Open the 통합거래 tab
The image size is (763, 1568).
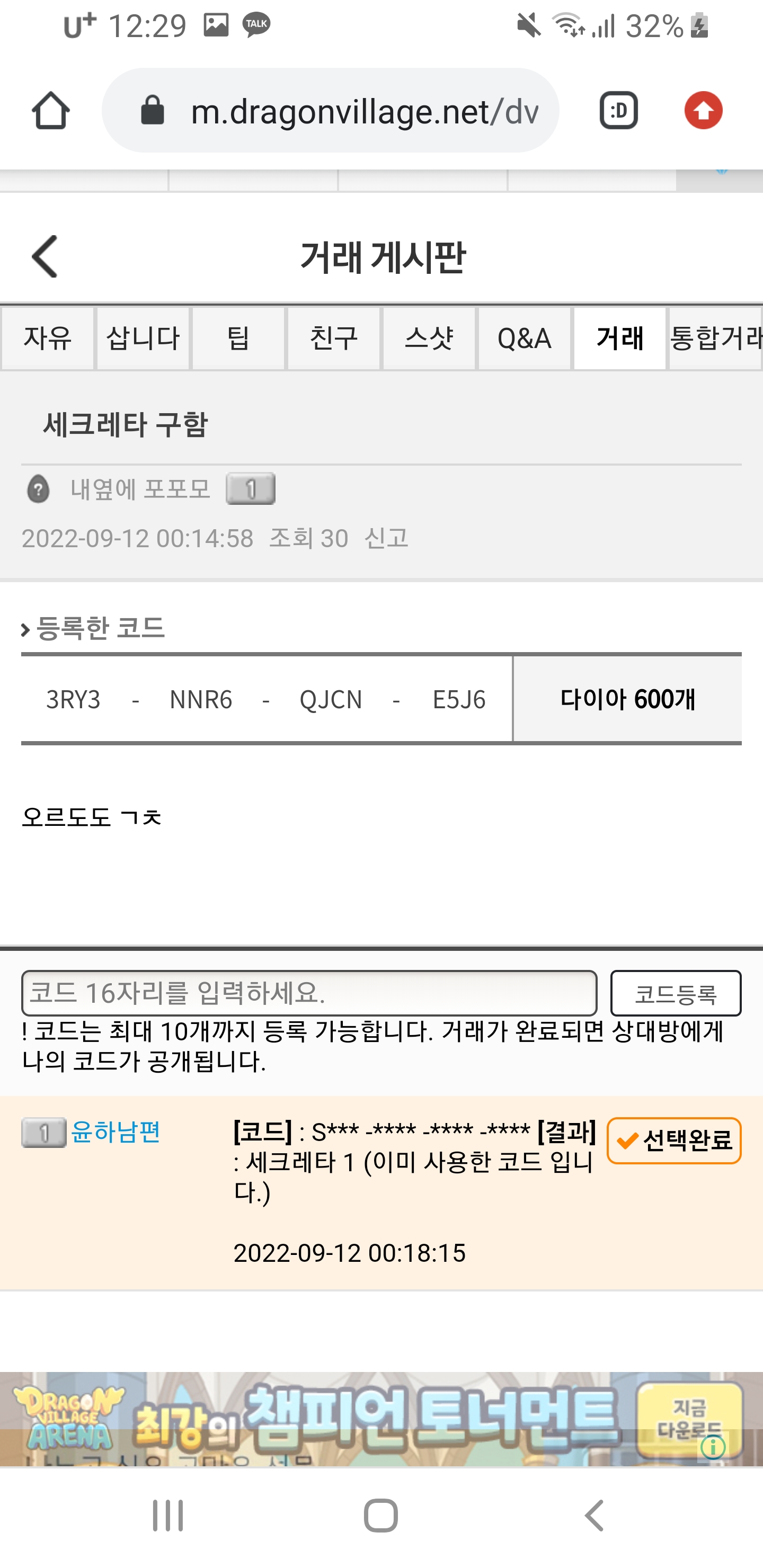[715, 338]
